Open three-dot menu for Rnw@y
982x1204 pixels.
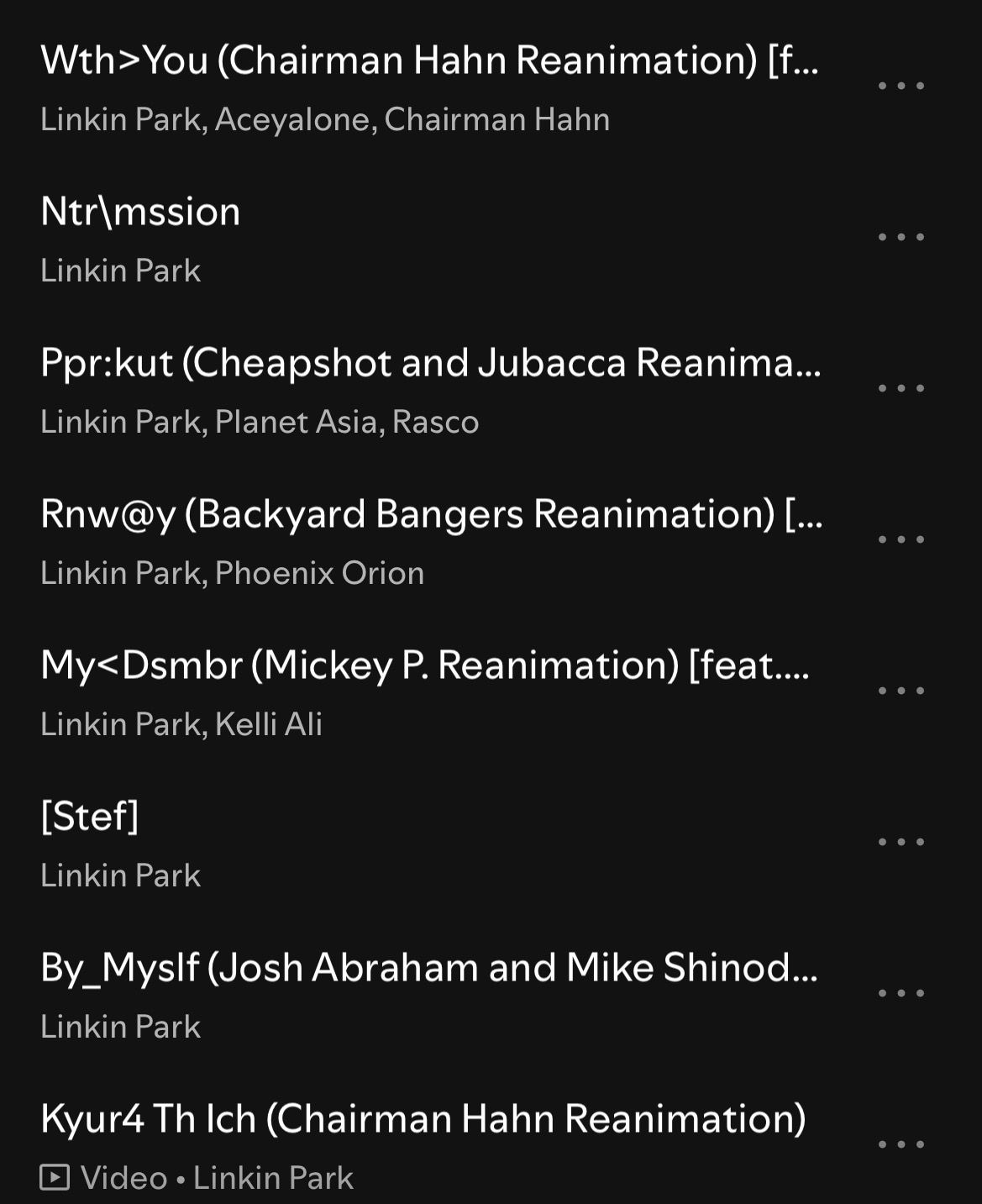(901, 539)
